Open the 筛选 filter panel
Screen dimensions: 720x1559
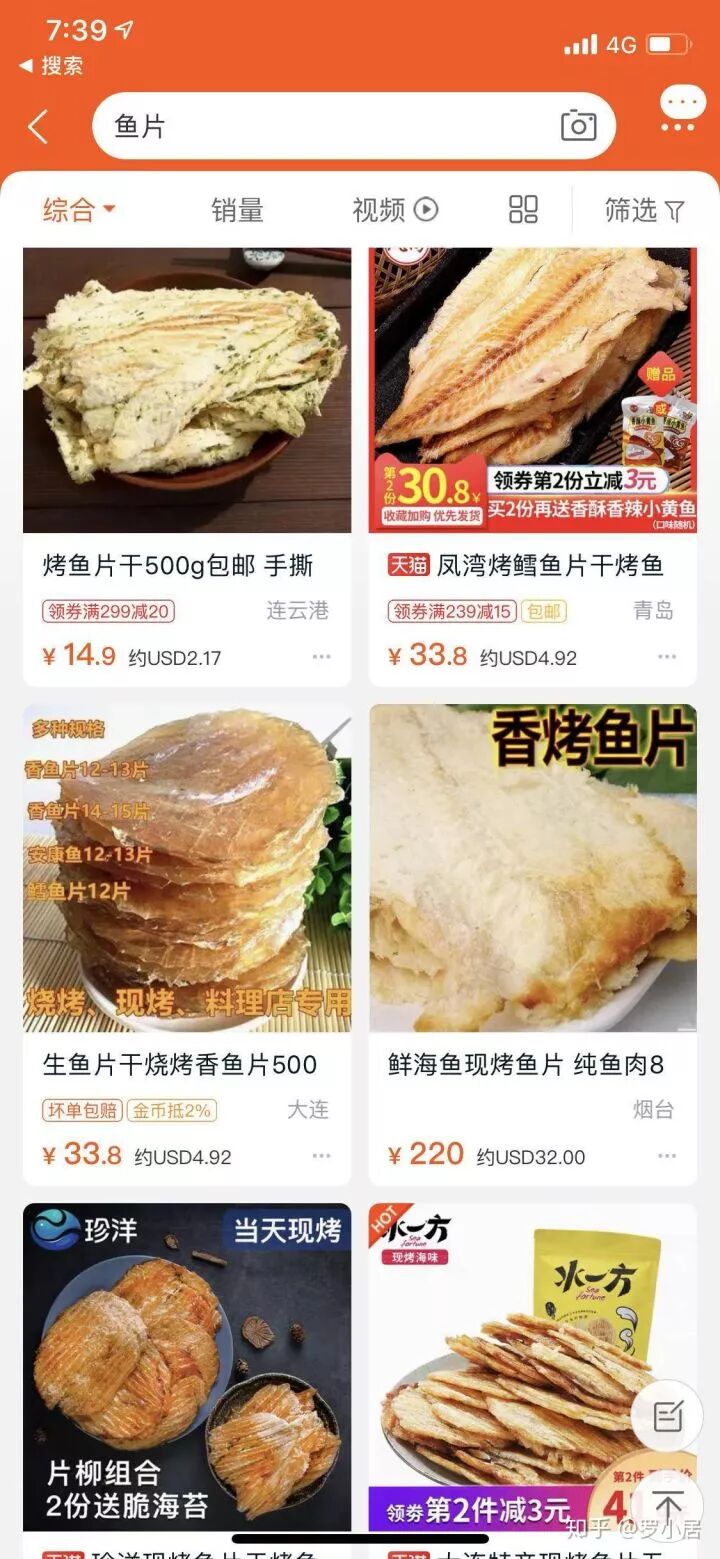tap(645, 210)
